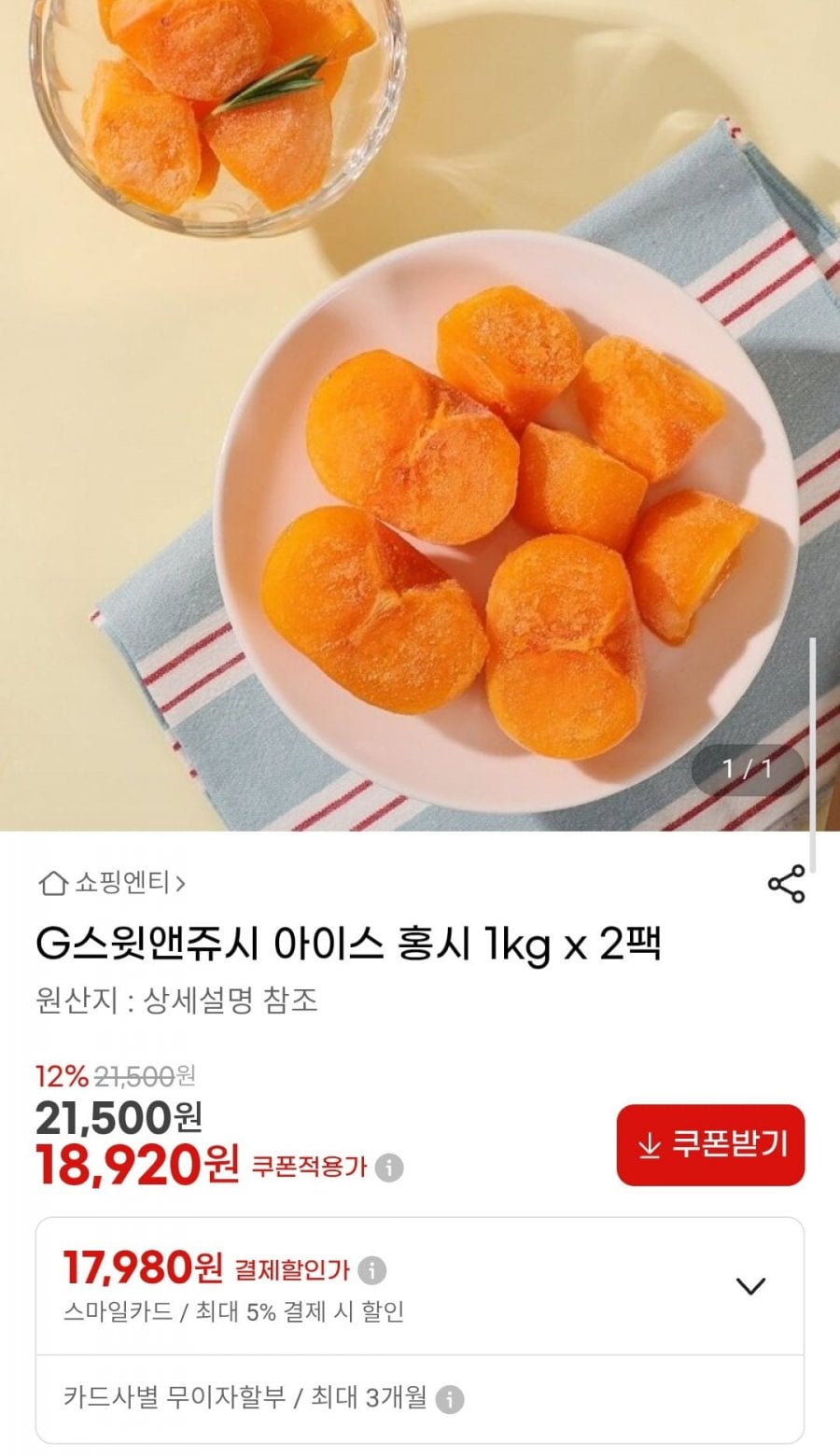Tap the 쿠폰받기 coupon button
Image resolution: width=840 pixels, height=1456 pixels.
[x=710, y=1145]
